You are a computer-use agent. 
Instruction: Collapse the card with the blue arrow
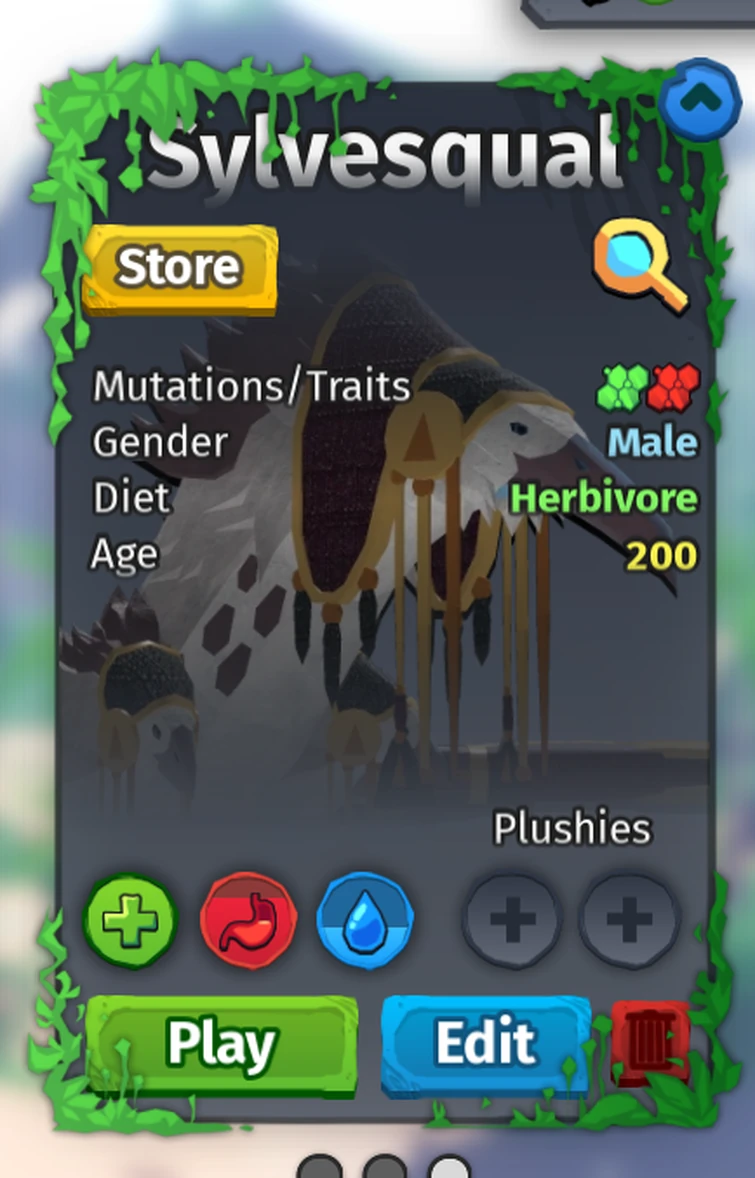[x=699, y=99]
